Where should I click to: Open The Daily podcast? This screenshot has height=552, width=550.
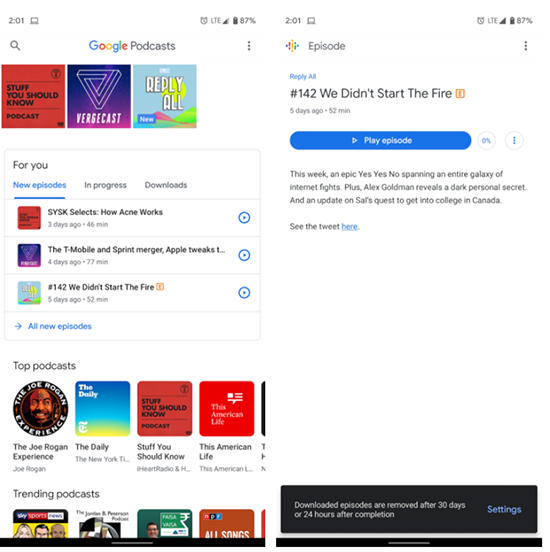[x=102, y=422]
